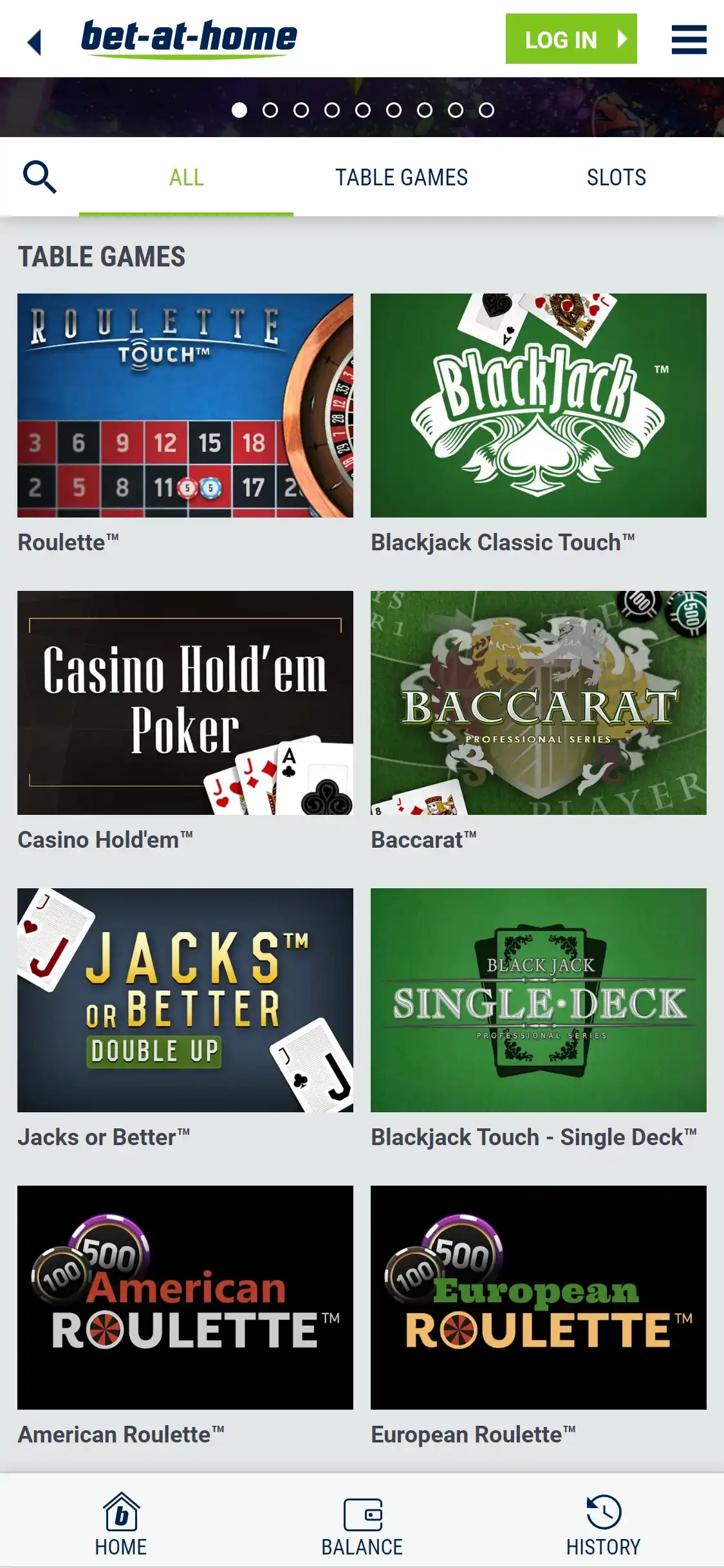Open the Baccarat game
Screen dimensions: 724x1568
538,703
